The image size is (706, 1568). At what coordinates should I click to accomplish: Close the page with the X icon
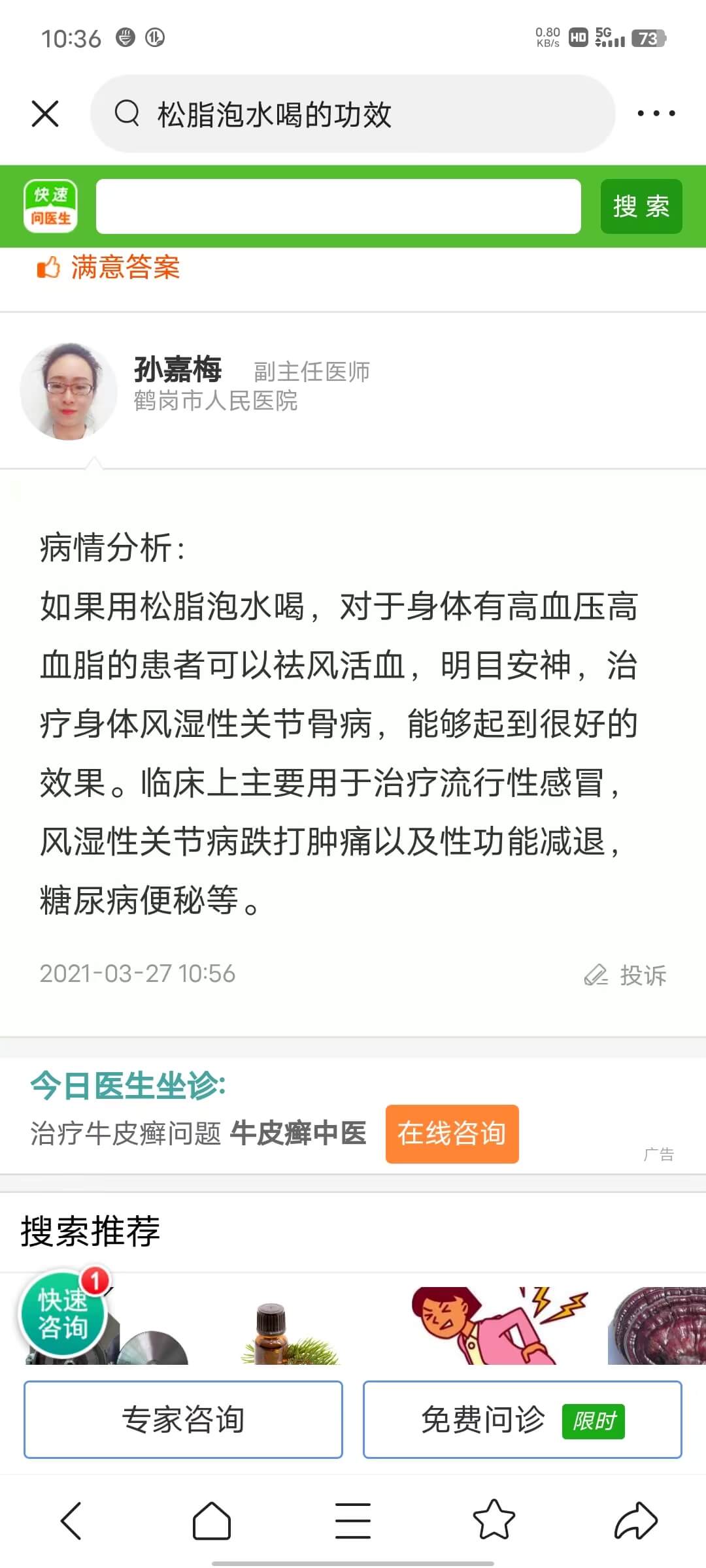point(45,114)
